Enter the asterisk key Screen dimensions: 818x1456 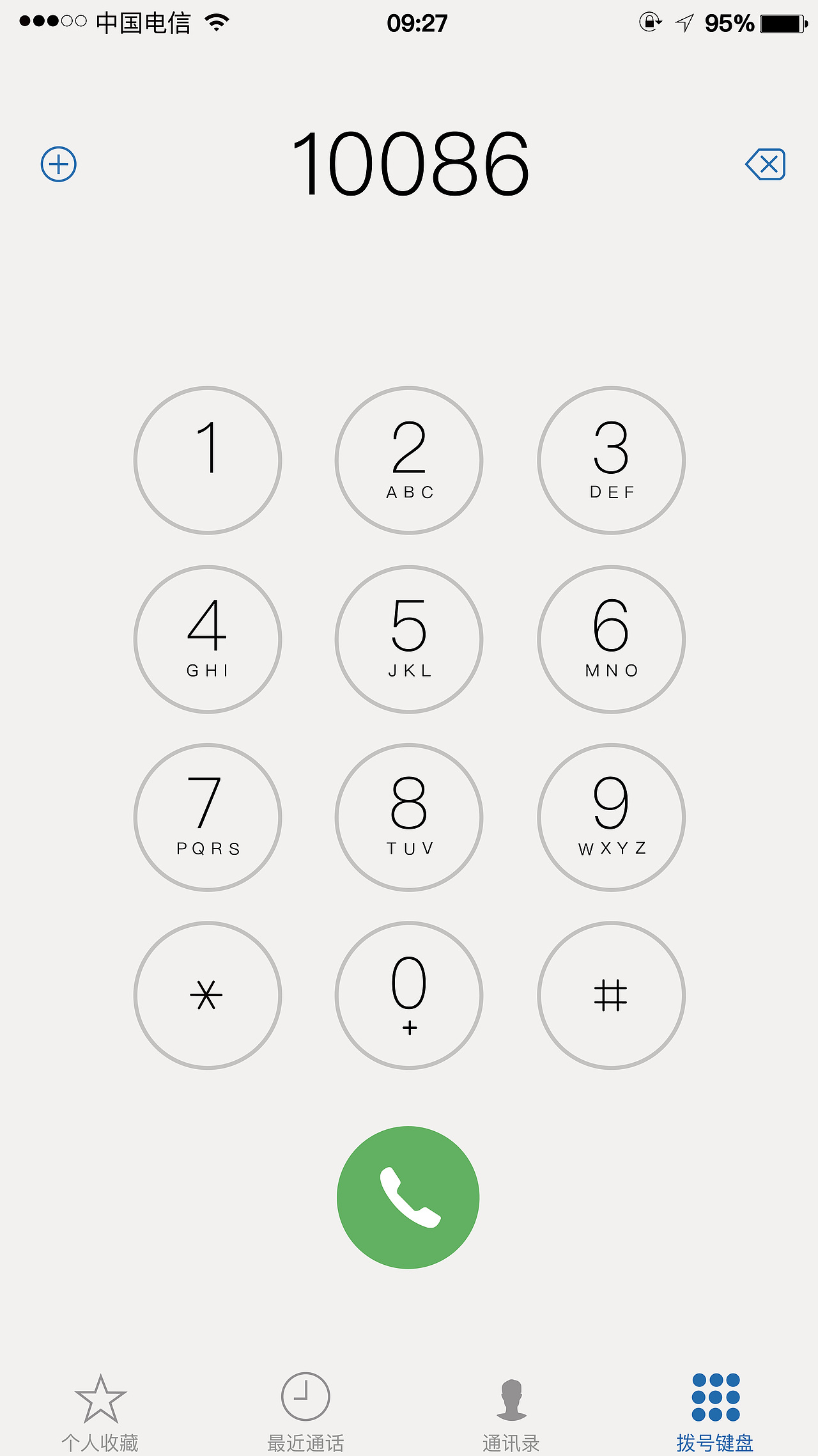point(208,995)
